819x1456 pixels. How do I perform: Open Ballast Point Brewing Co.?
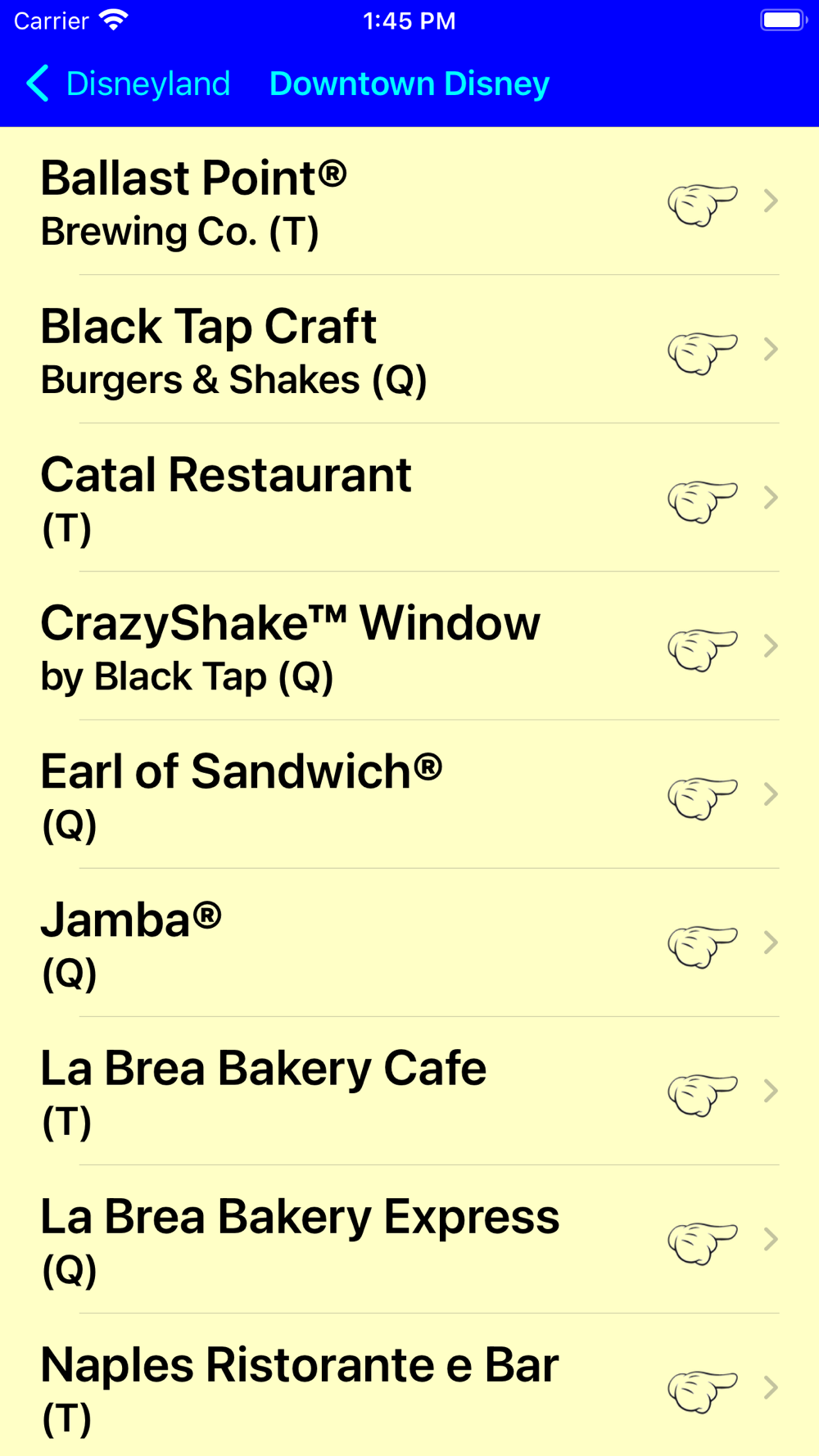point(328,202)
